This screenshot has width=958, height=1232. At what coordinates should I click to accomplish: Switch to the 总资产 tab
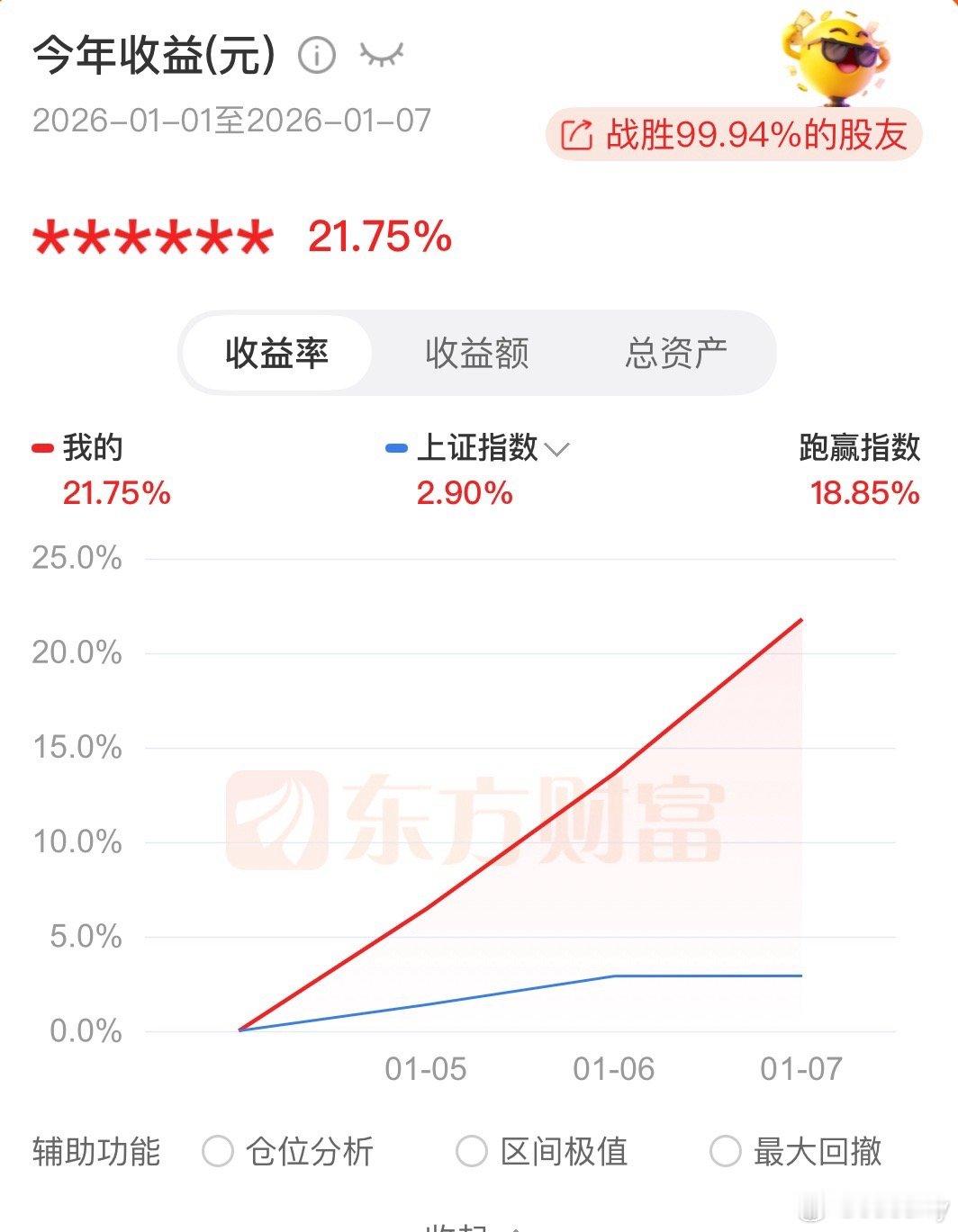click(x=676, y=353)
